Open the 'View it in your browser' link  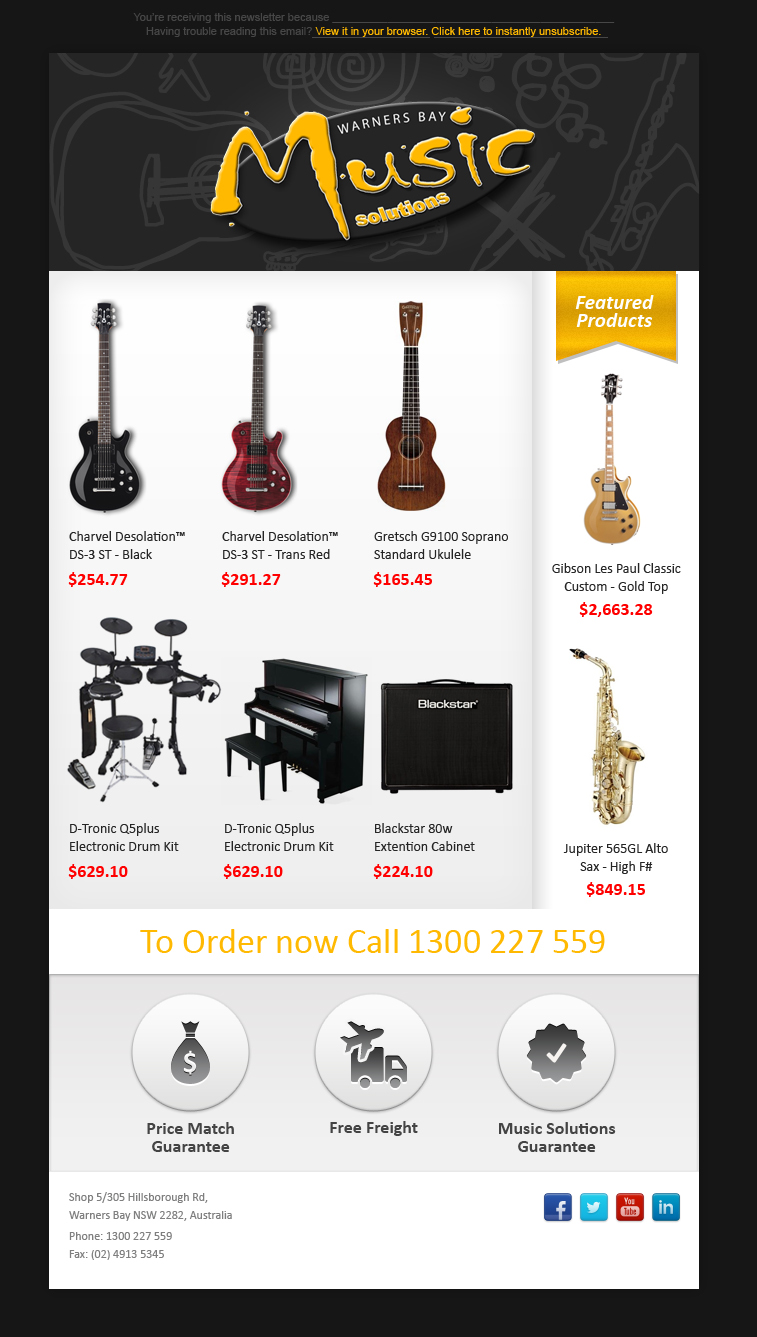371,31
